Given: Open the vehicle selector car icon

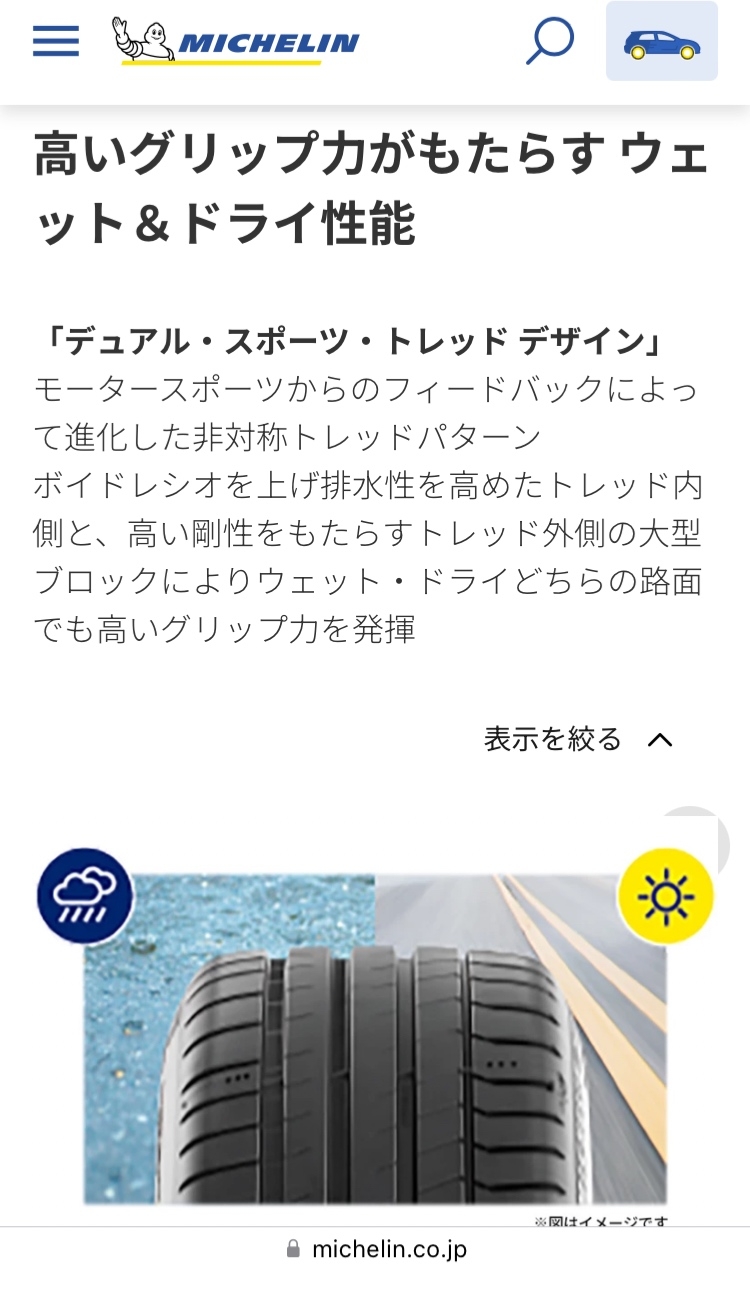Looking at the screenshot, I should pyautogui.click(x=661, y=42).
